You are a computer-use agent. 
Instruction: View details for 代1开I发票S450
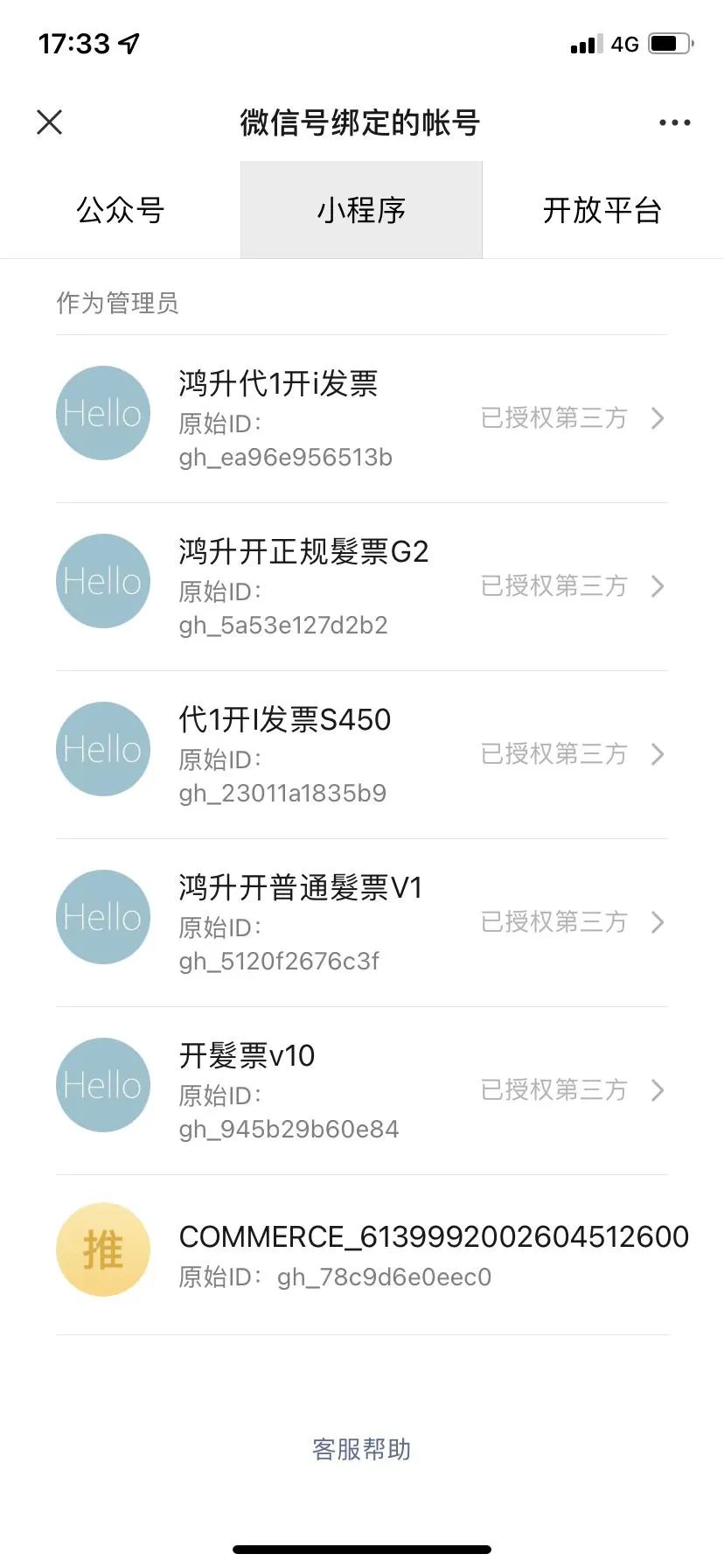tap(362, 755)
